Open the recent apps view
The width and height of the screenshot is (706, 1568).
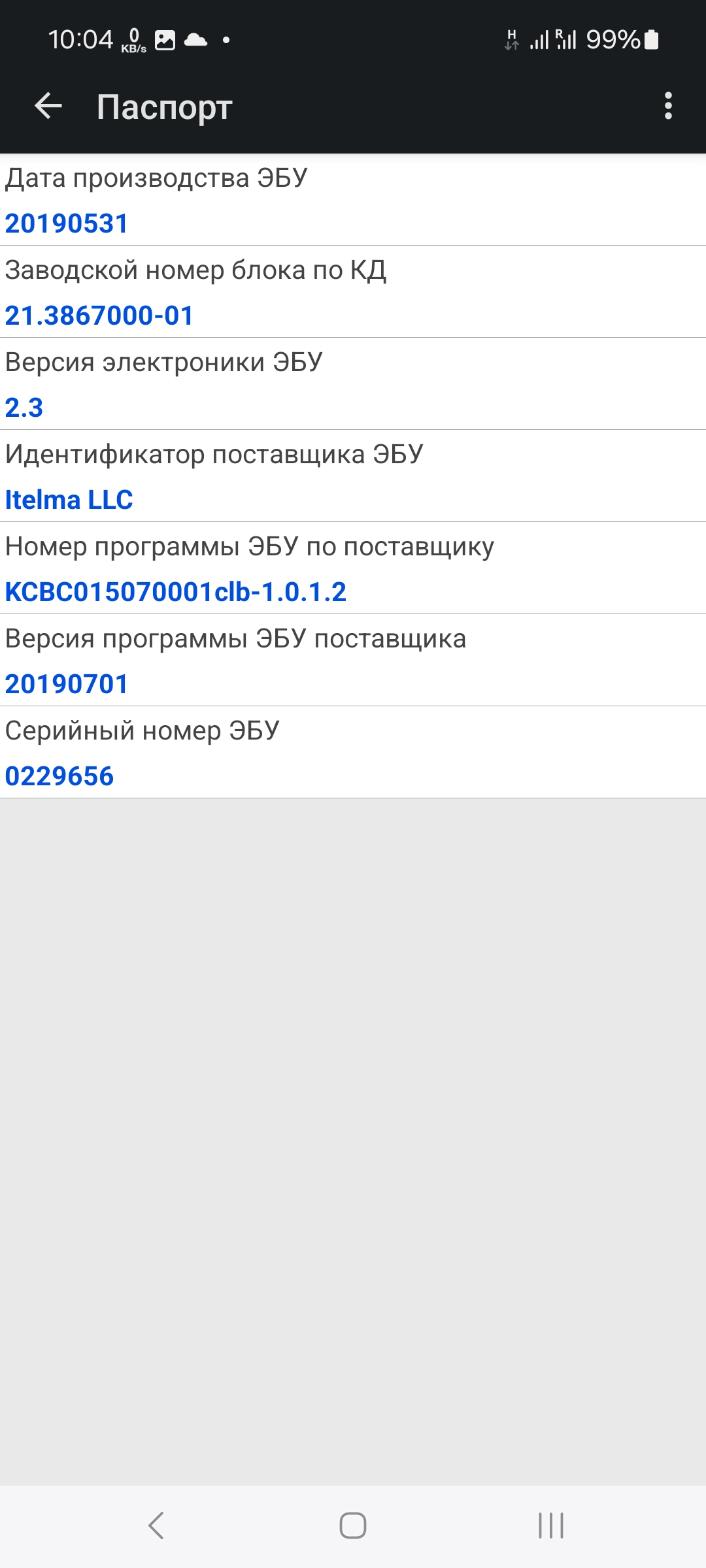550,1526
